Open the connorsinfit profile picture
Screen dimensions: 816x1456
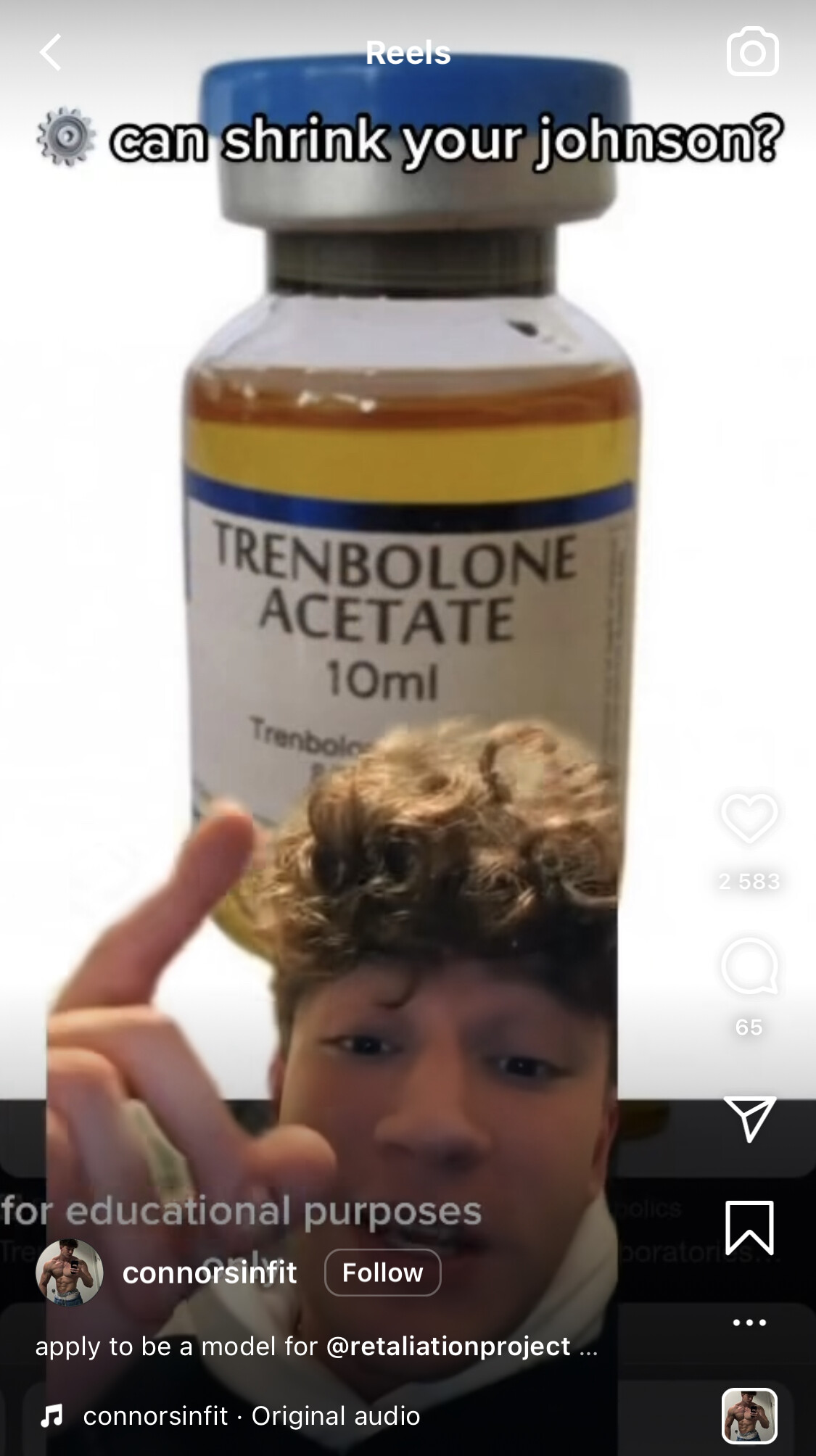[70, 1273]
